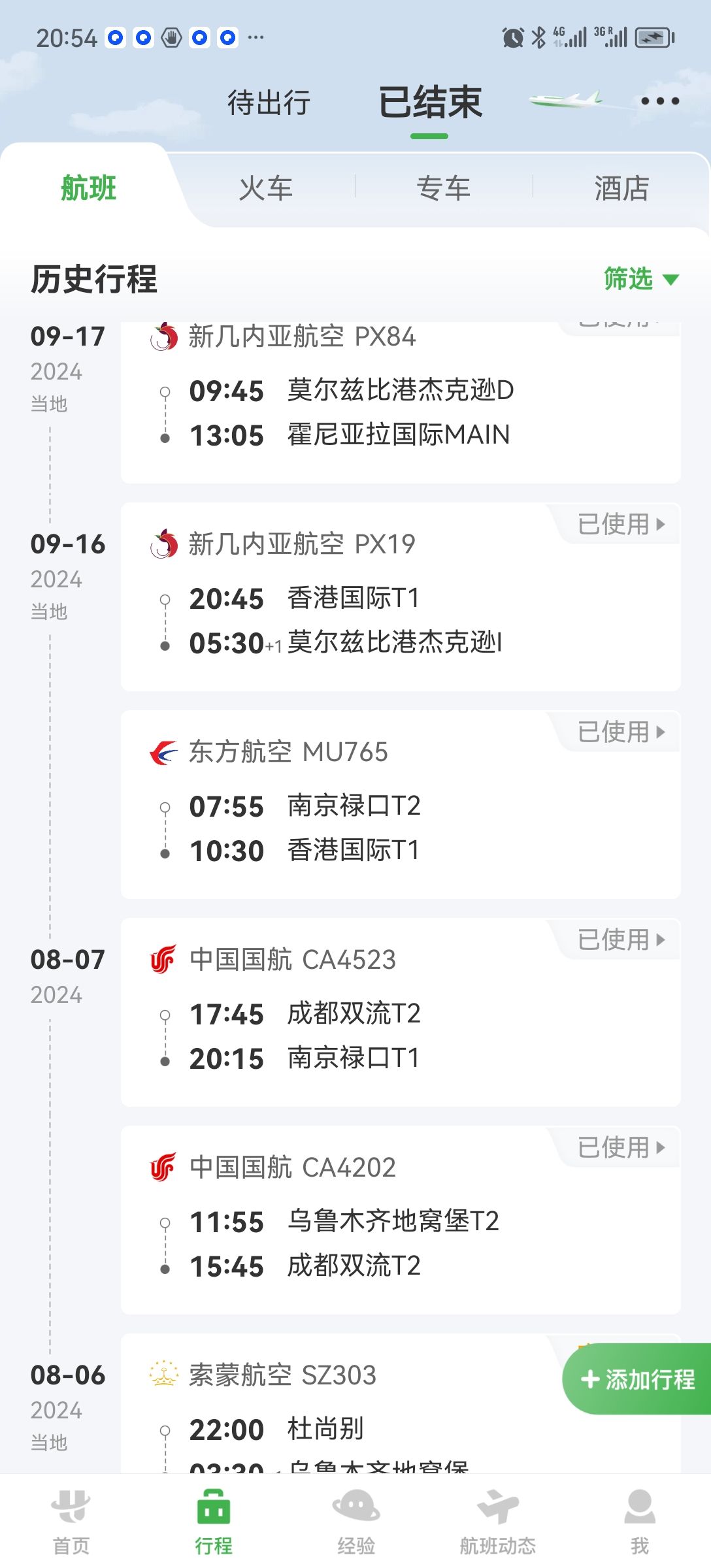Select the 航班 tab

(88, 188)
